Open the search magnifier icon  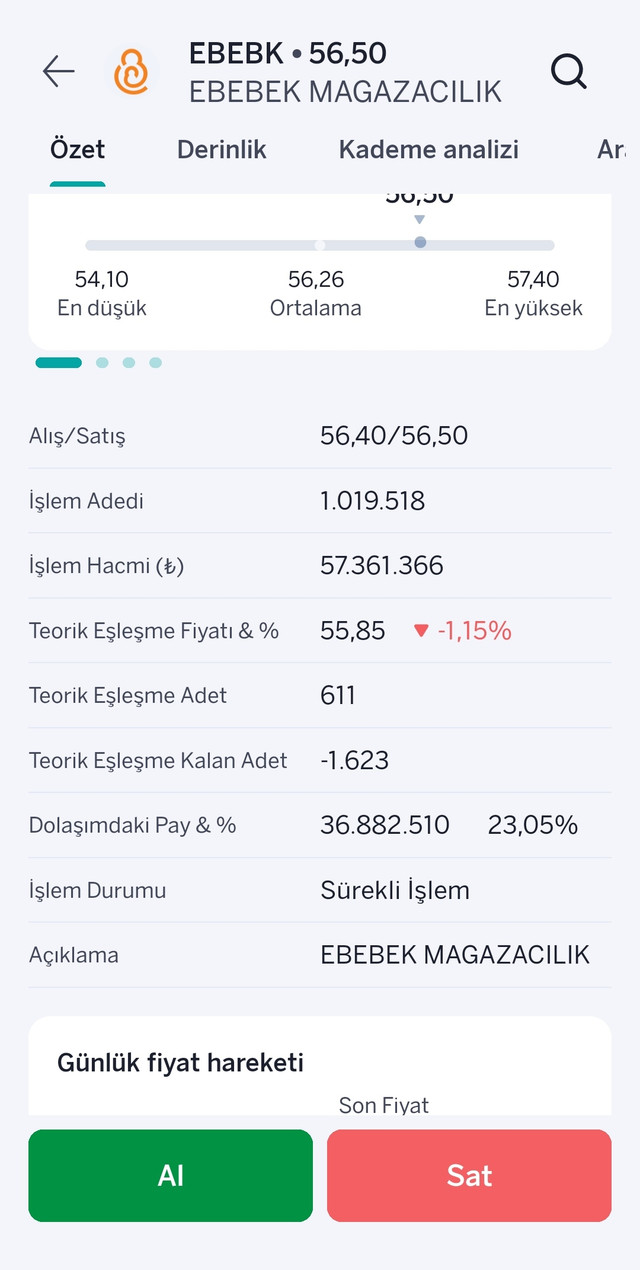(x=569, y=72)
